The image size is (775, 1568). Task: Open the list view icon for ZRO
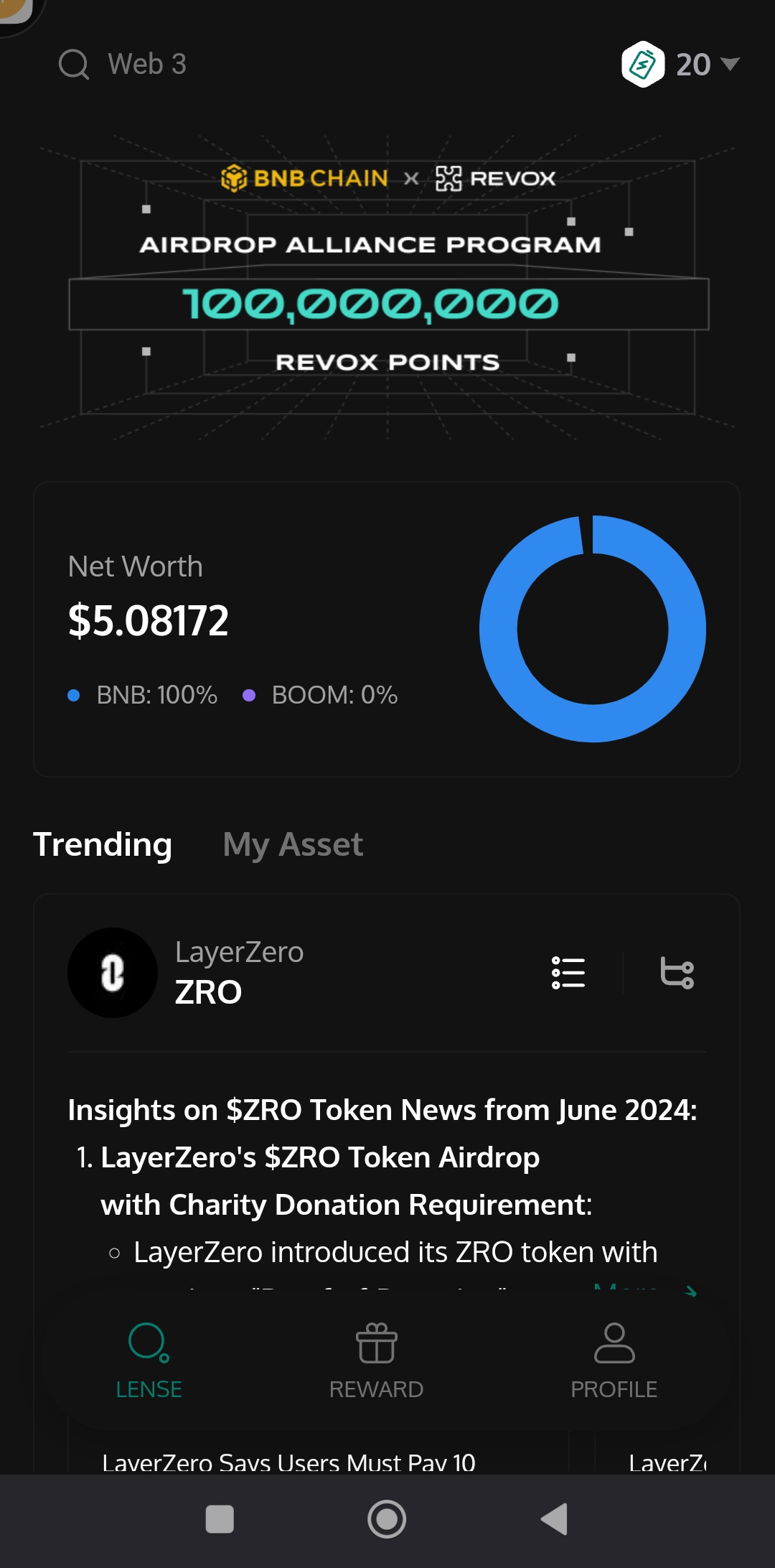(x=568, y=973)
